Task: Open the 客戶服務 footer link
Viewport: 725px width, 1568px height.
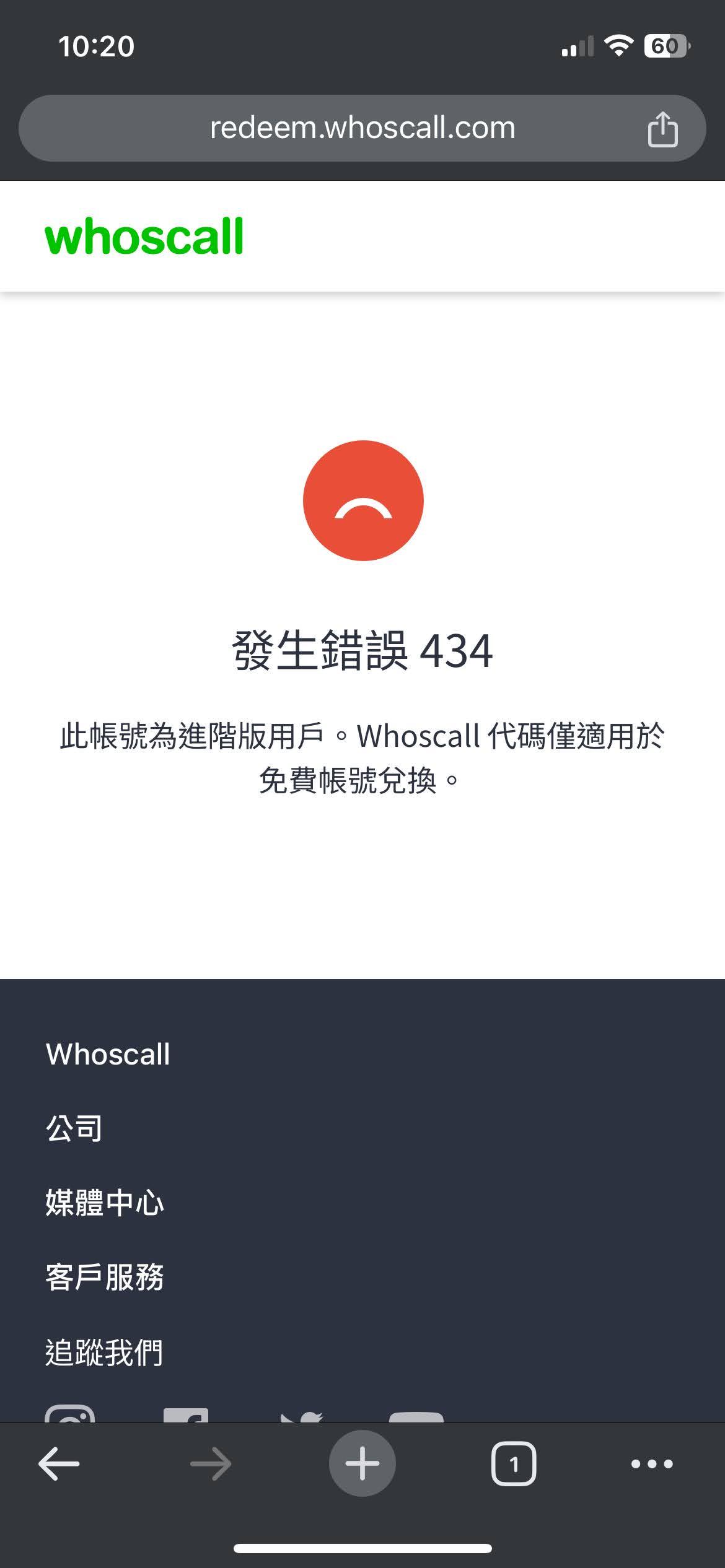Action: [x=105, y=1277]
